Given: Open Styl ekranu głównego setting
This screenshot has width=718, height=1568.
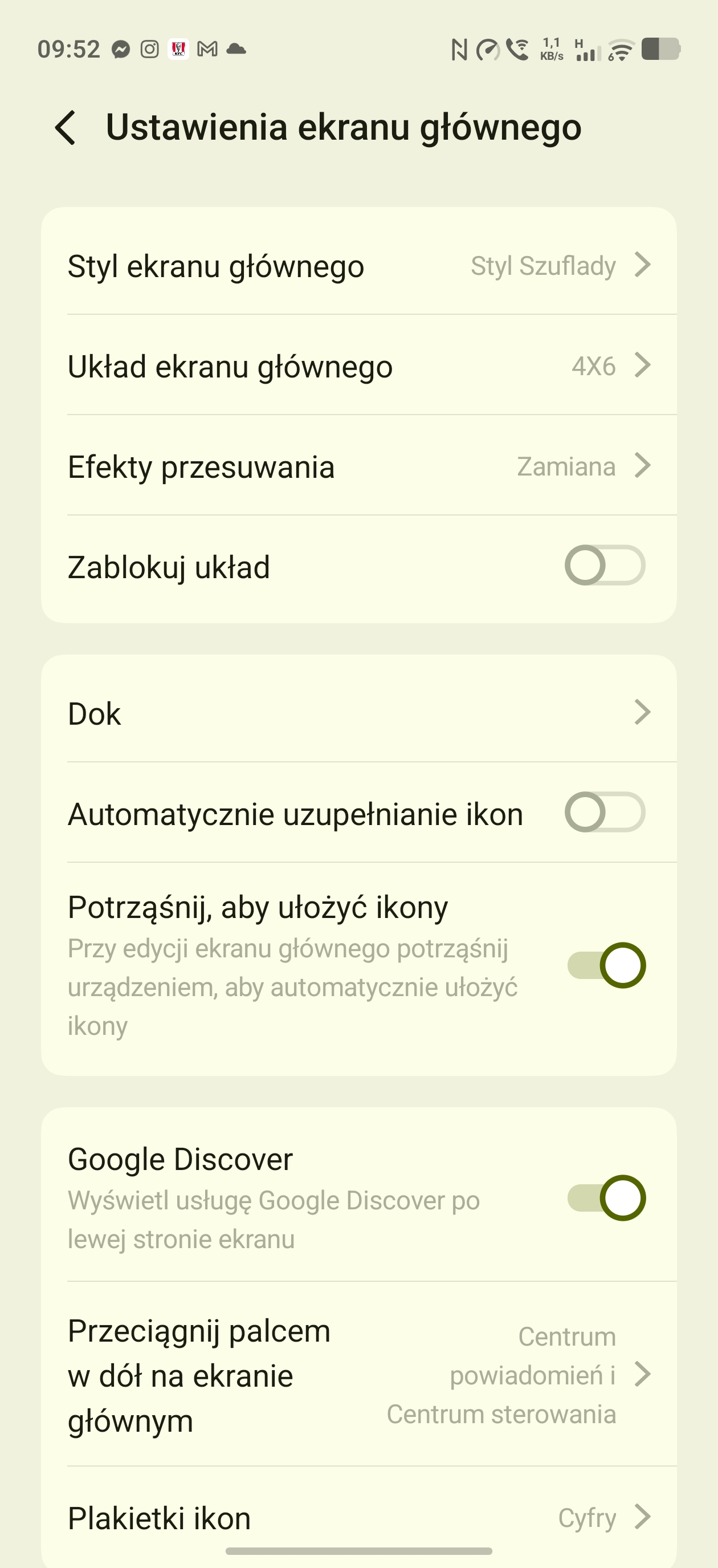Looking at the screenshot, I should [359, 266].
